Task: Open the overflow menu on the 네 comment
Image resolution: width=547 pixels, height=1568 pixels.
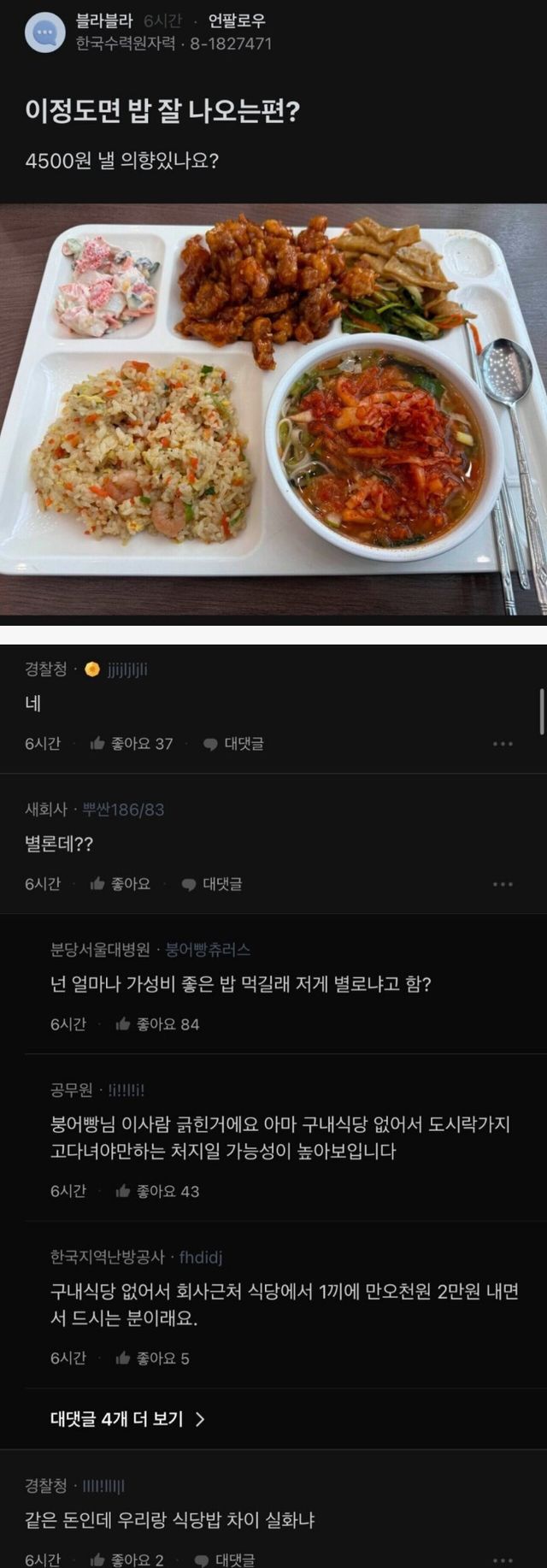Action: coord(503,744)
